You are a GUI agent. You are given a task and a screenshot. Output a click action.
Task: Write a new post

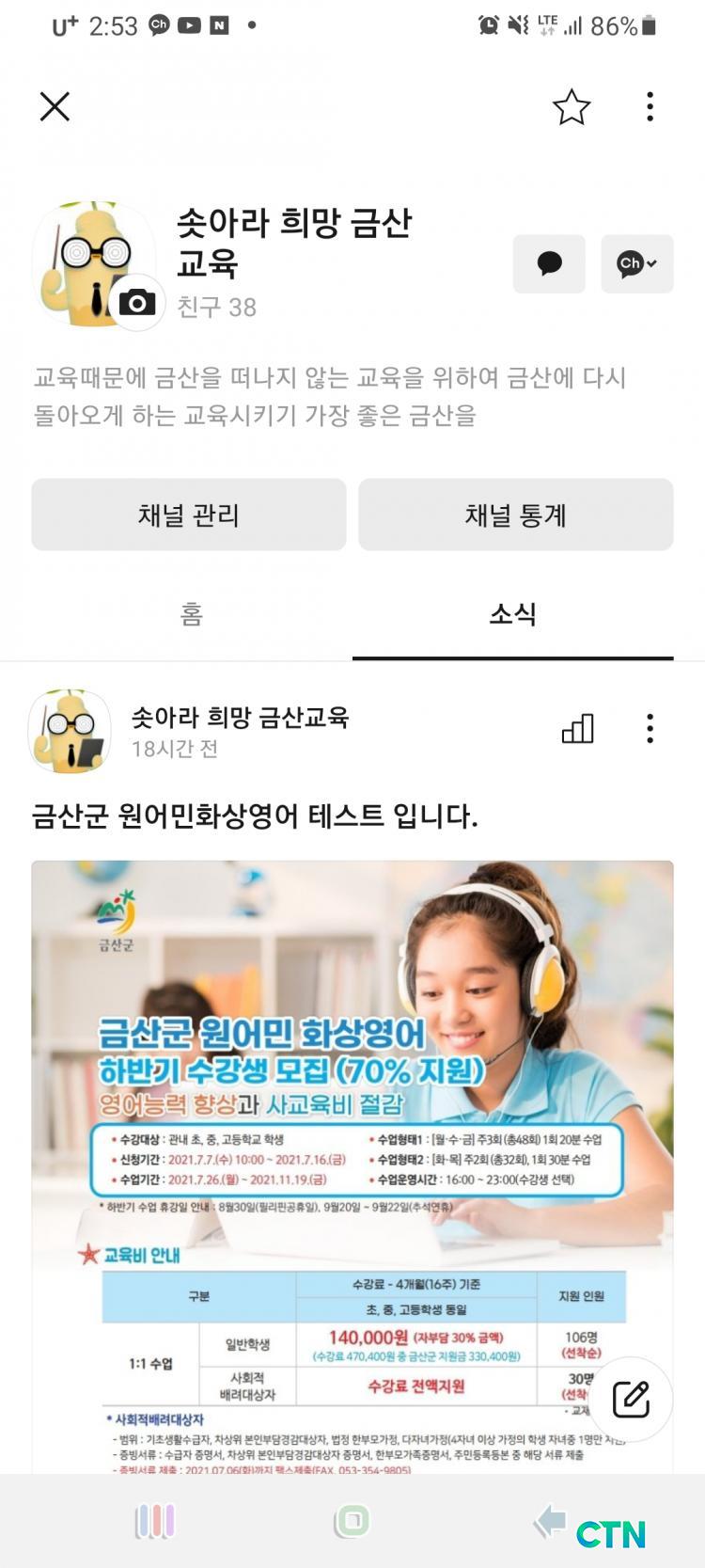coord(631,1399)
